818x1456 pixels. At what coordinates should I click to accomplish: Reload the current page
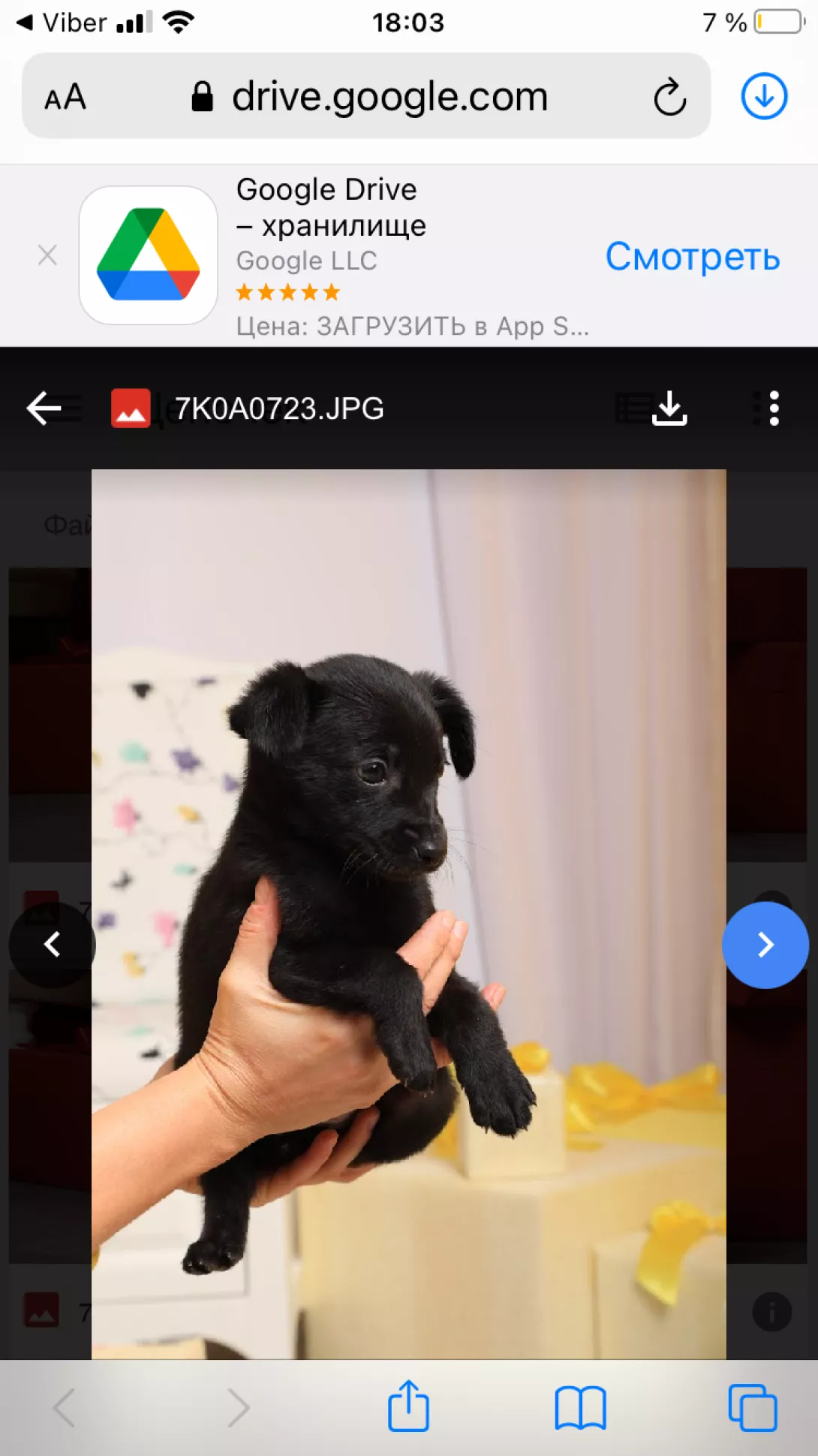(669, 97)
